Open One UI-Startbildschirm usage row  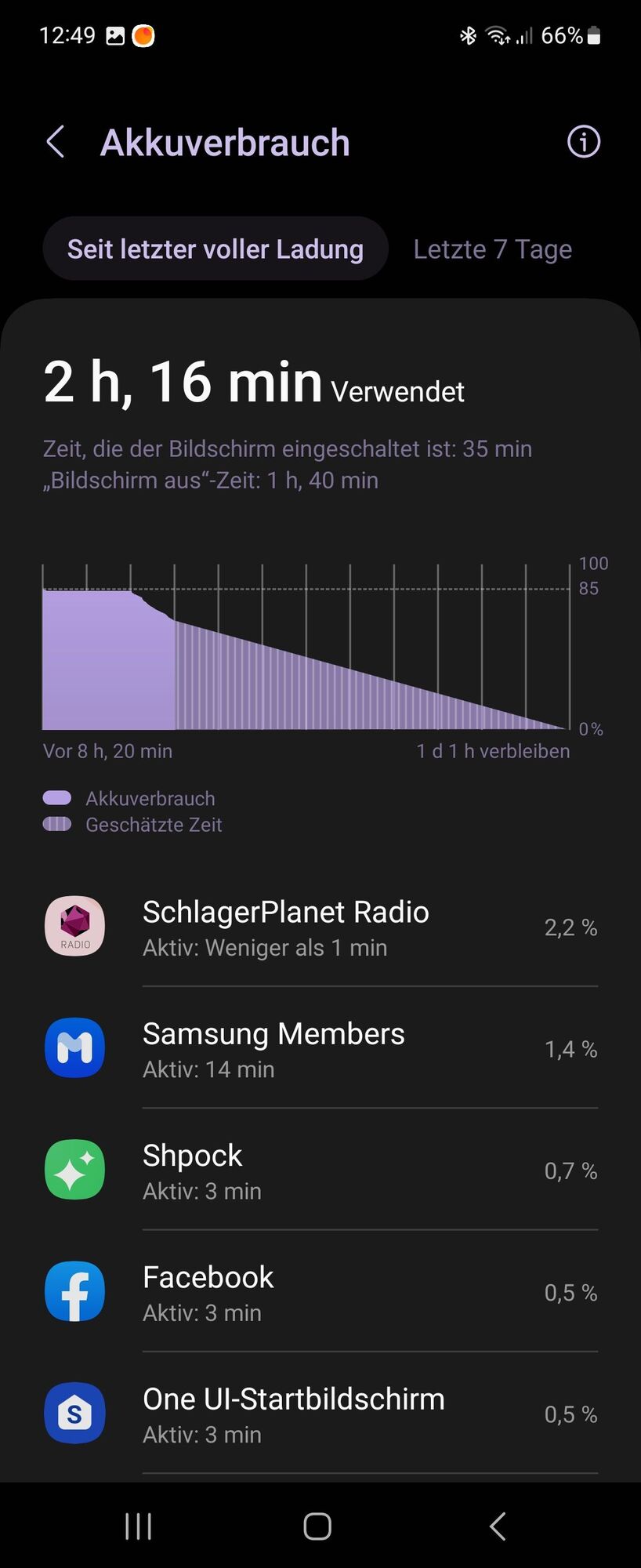(321, 1414)
